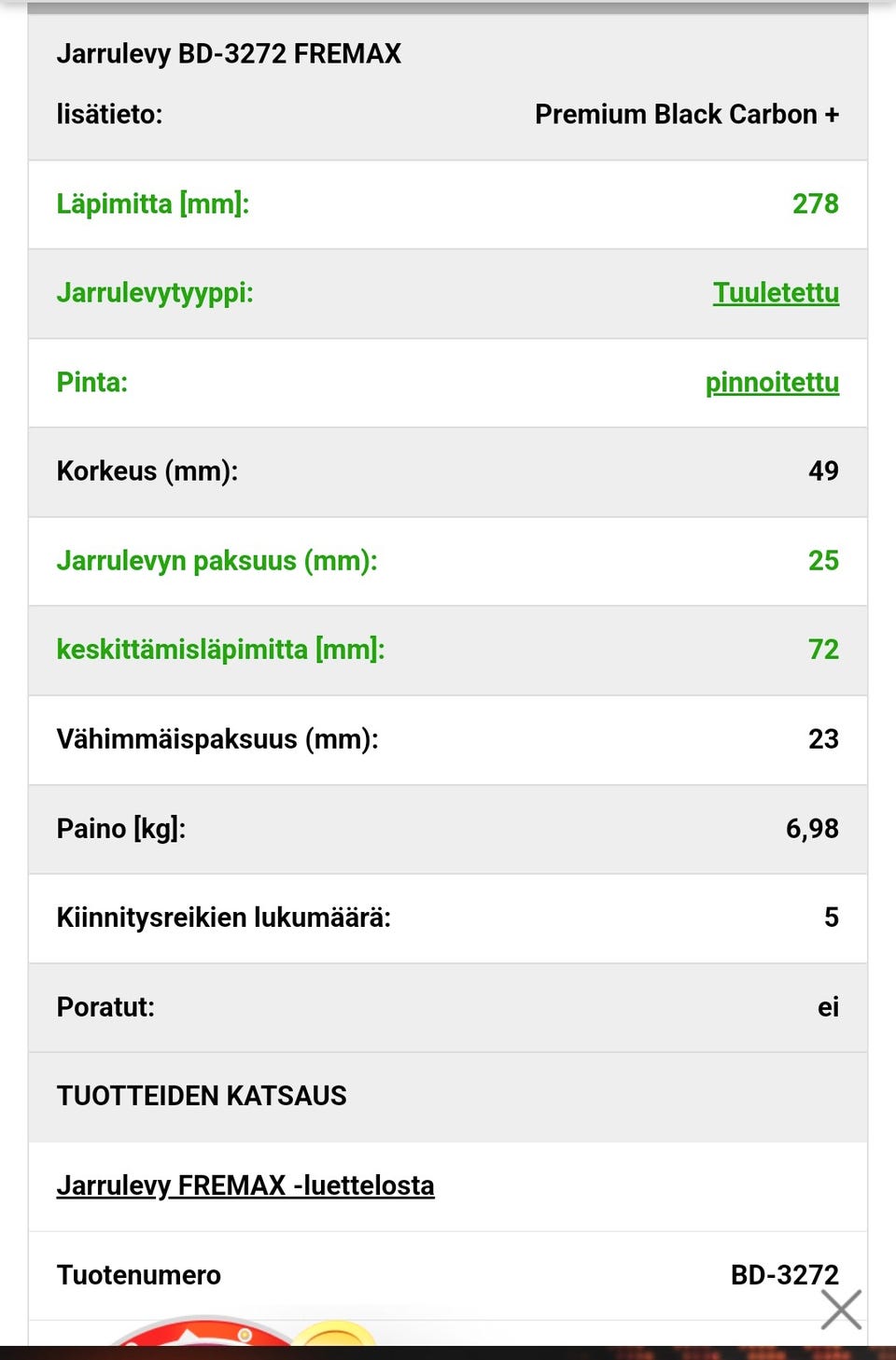Select the TUOTTEIDEN KATSAUS section header
The image size is (896, 1360).
click(202, 1097)
